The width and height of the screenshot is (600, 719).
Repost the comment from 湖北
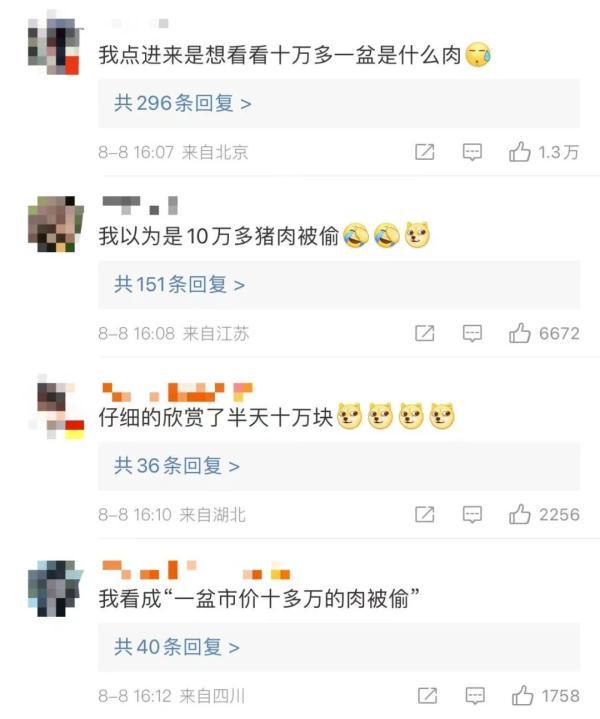click(x=424, y=515)
